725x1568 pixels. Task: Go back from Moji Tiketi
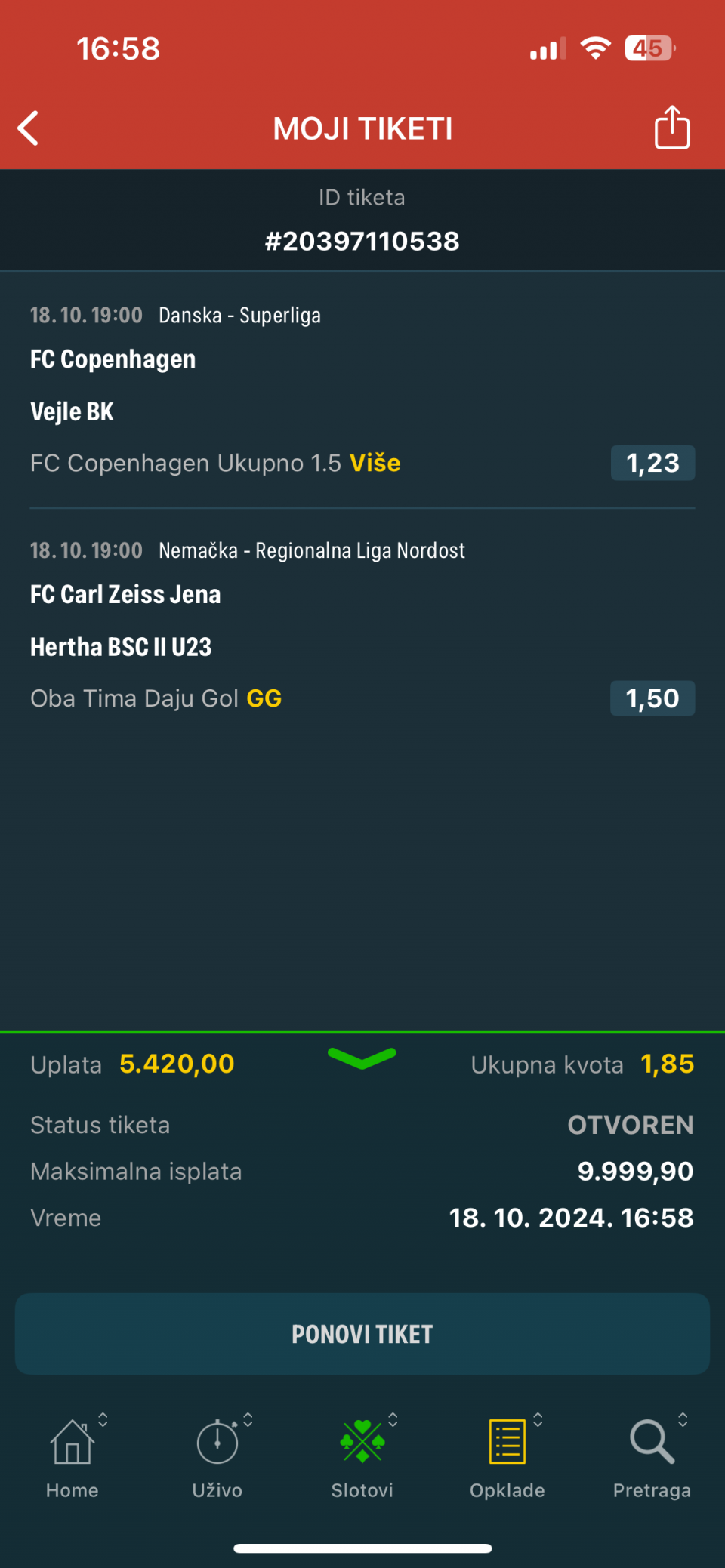point(29,128)
